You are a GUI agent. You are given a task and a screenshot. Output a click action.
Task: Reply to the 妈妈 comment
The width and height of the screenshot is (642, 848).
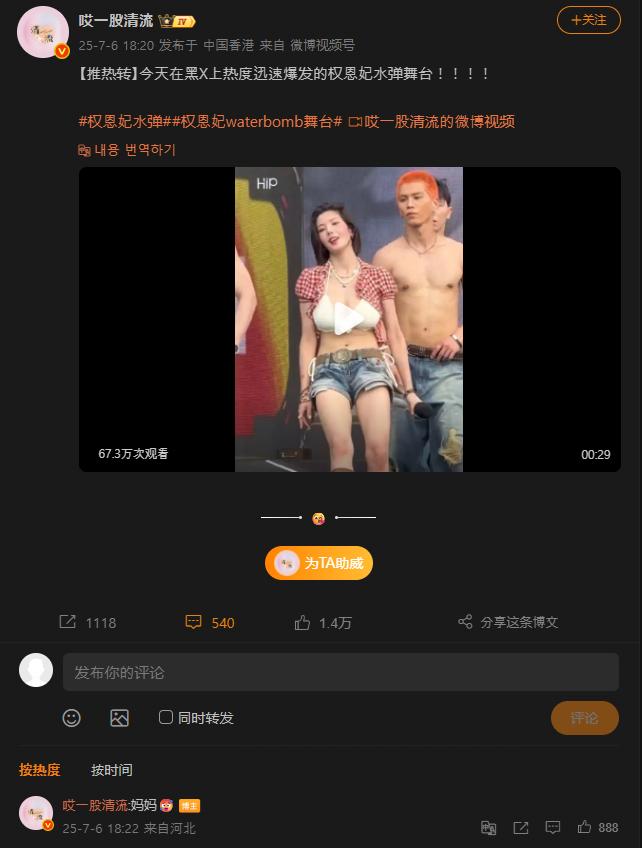click(x=552, y=828)
